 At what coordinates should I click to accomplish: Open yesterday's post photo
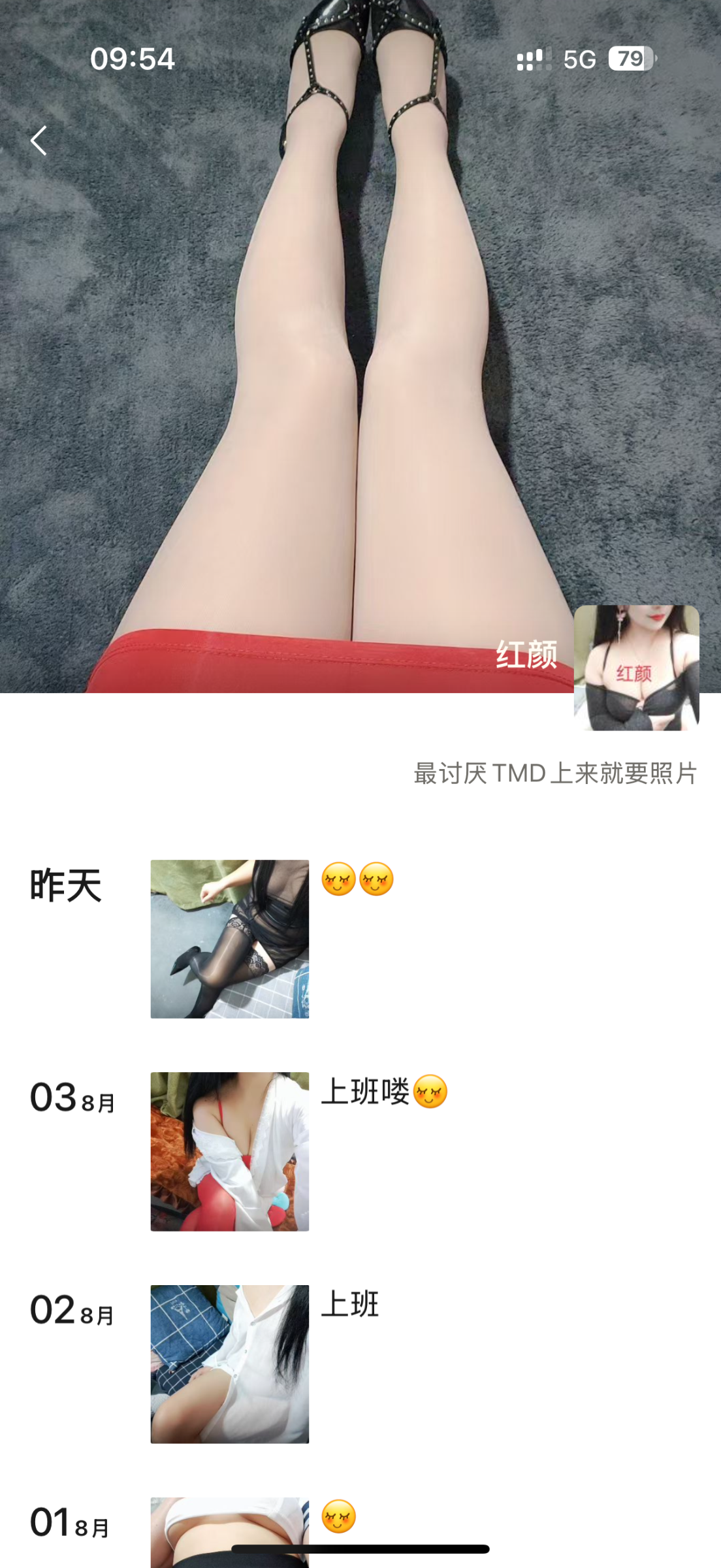229,939
